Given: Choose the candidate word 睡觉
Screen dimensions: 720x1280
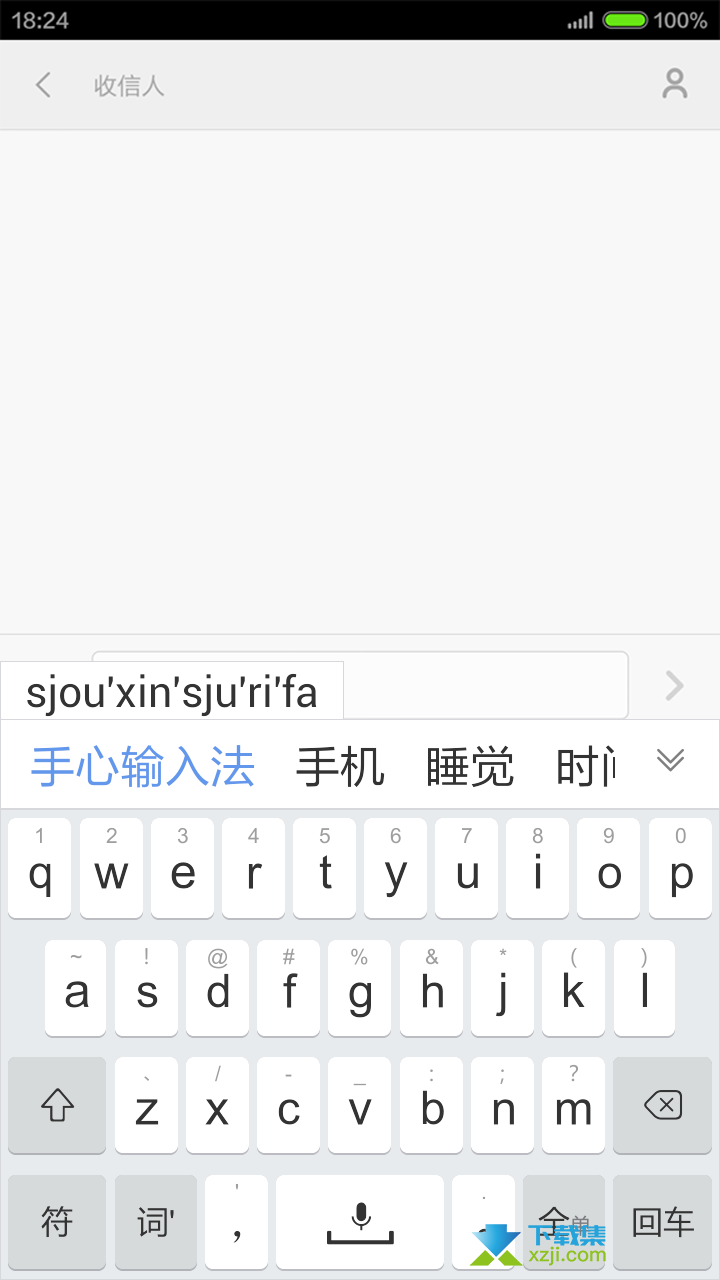Looking at the screenshot, I should coord(470,767).
